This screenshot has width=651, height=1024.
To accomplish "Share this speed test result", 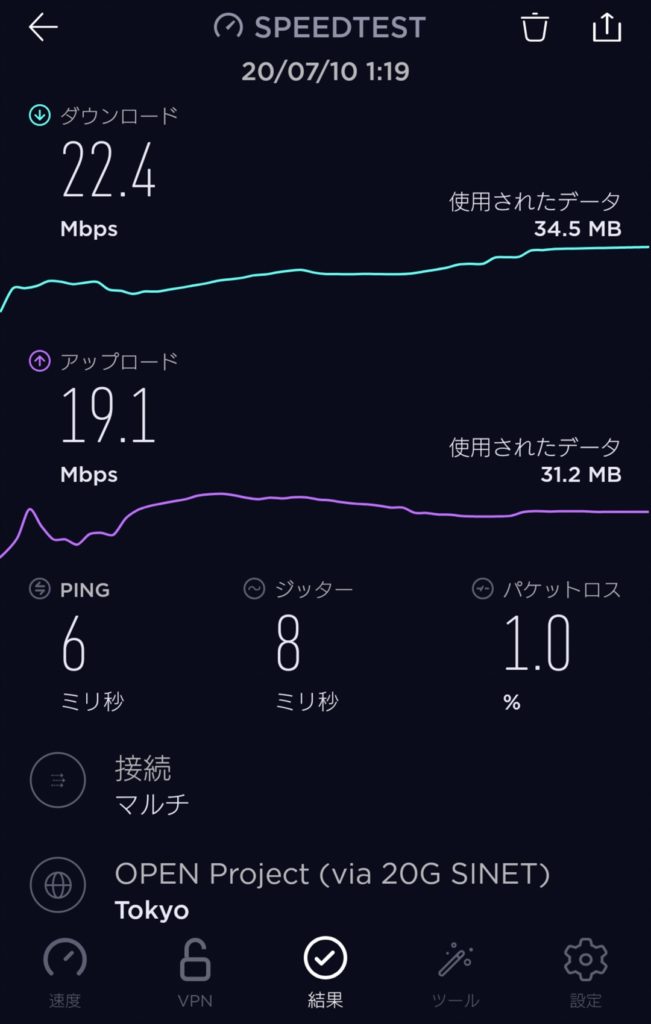I will 606,27.
